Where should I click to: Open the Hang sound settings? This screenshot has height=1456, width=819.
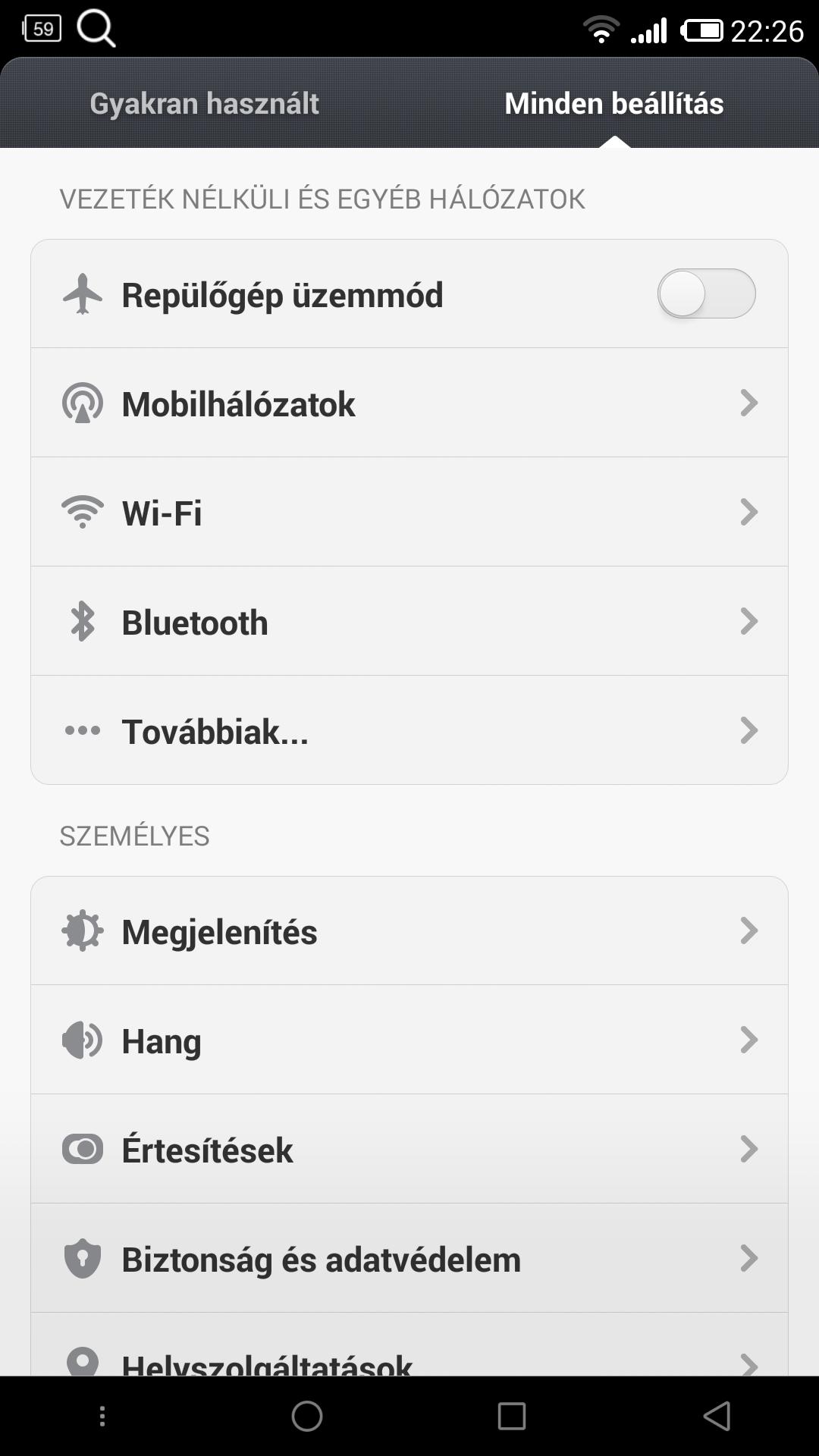(409, 1040)
